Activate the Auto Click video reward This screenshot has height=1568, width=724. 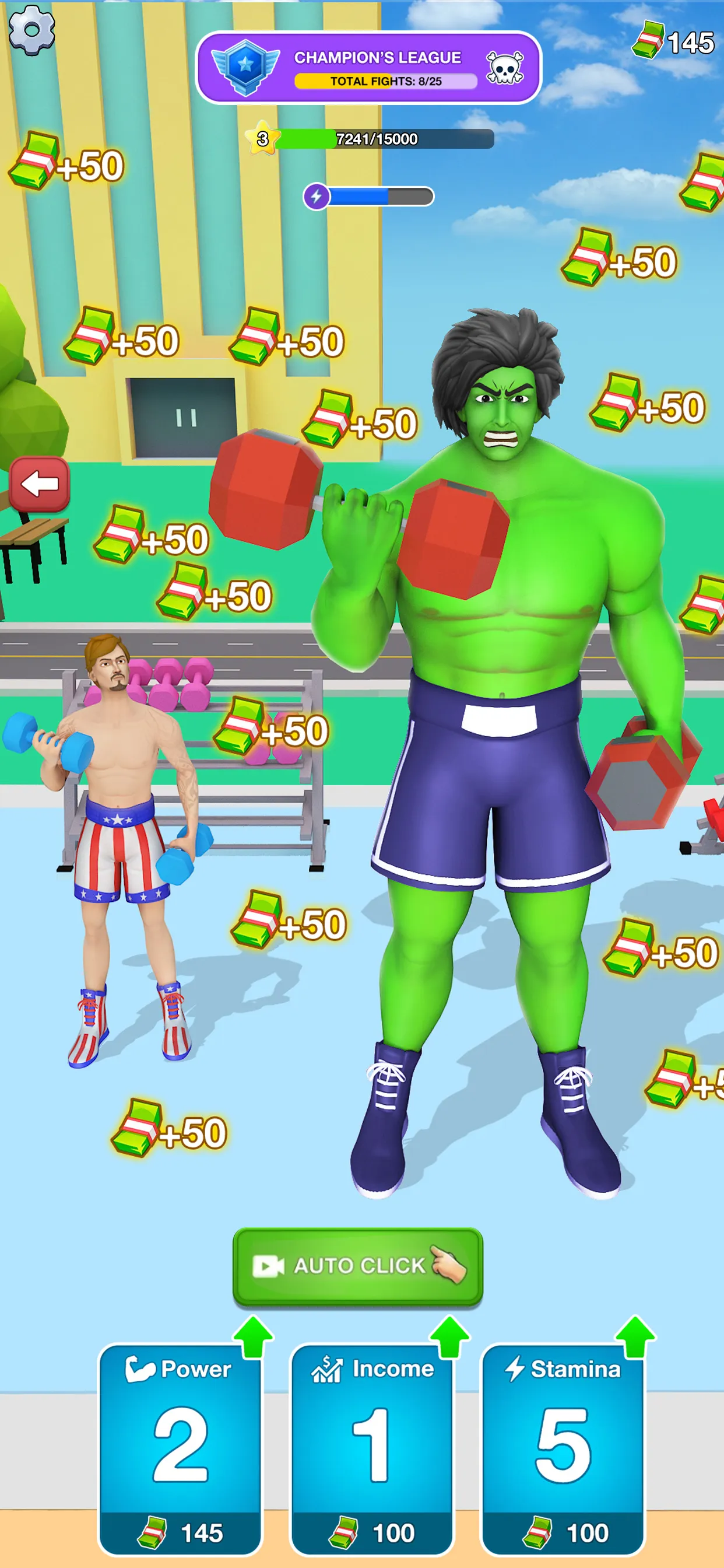[358, 1266]
